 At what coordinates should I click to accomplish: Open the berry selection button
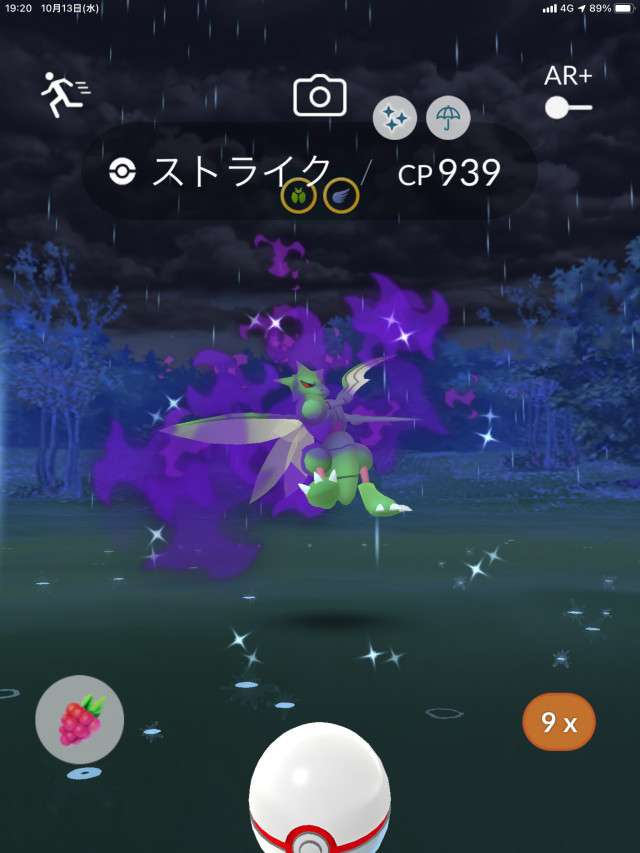79,719
